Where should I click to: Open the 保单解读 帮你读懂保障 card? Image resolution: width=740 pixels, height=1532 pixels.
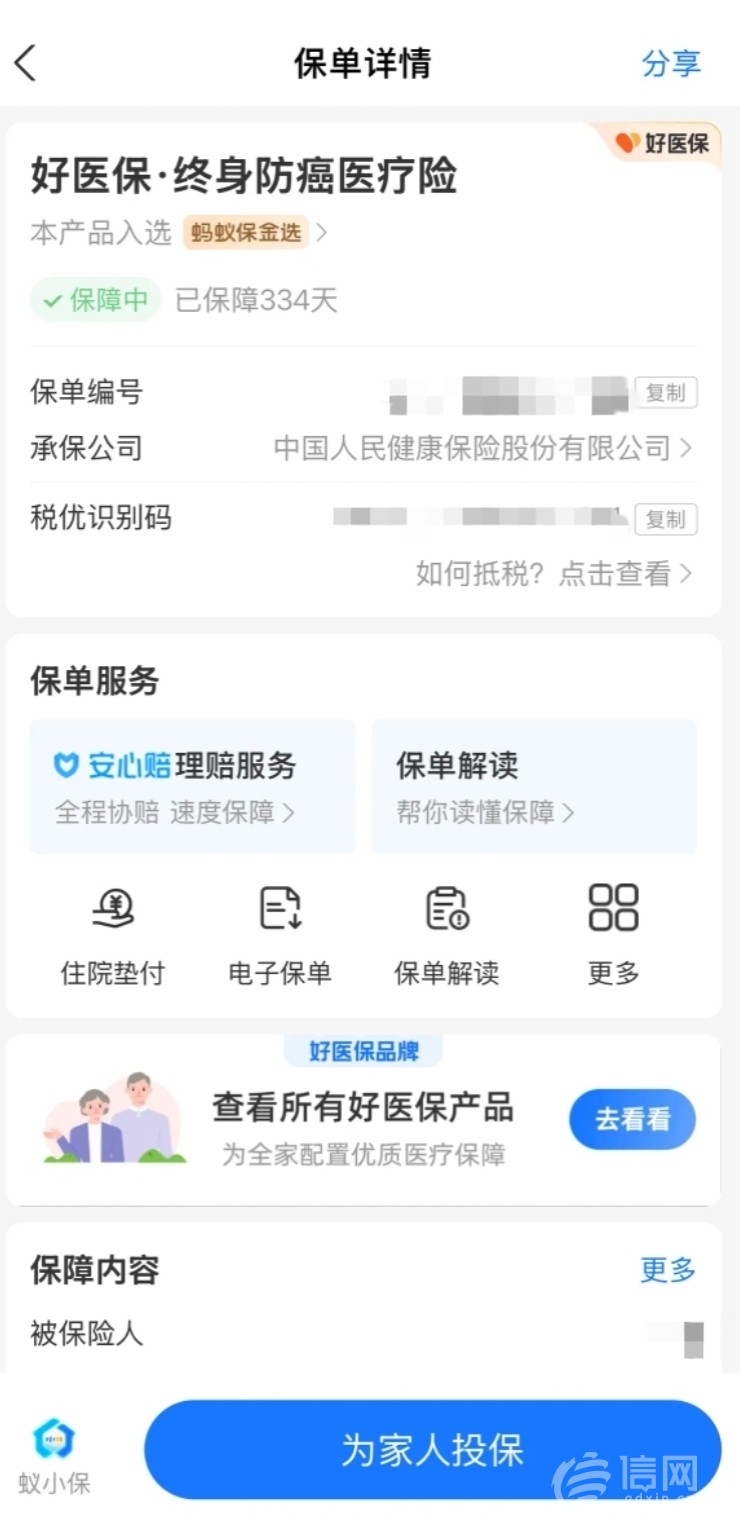(x=533, y=786)
